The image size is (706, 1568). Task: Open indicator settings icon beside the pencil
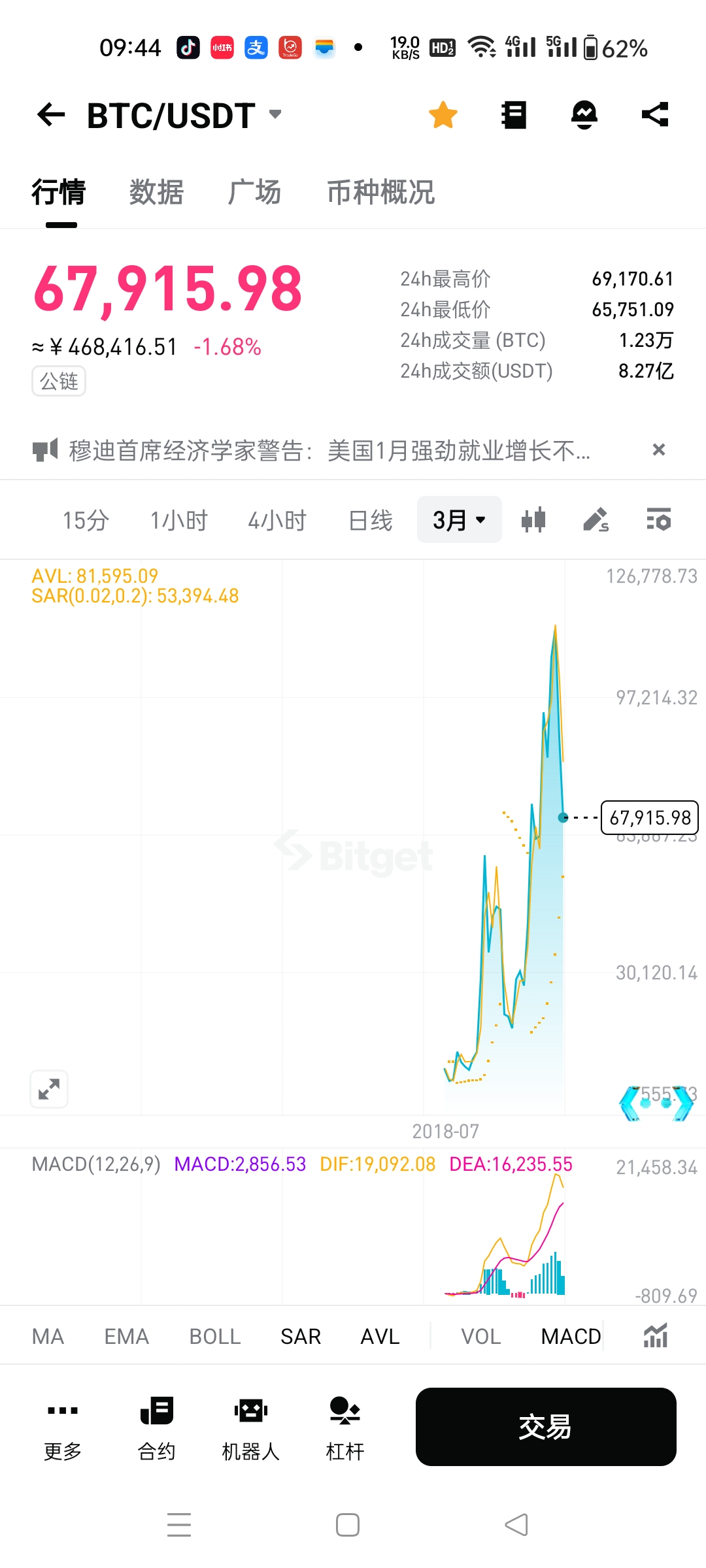[x=658, y=519]
